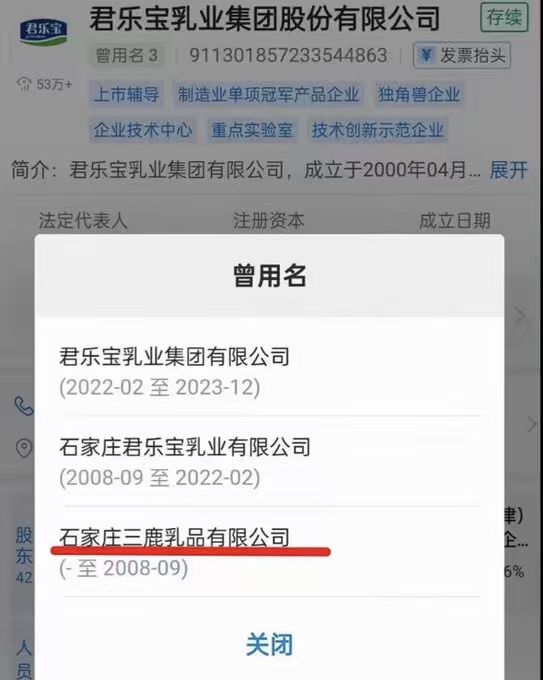
Task: Open the 曾用名 3 former names tag
Action: click(x=126, y=56)
